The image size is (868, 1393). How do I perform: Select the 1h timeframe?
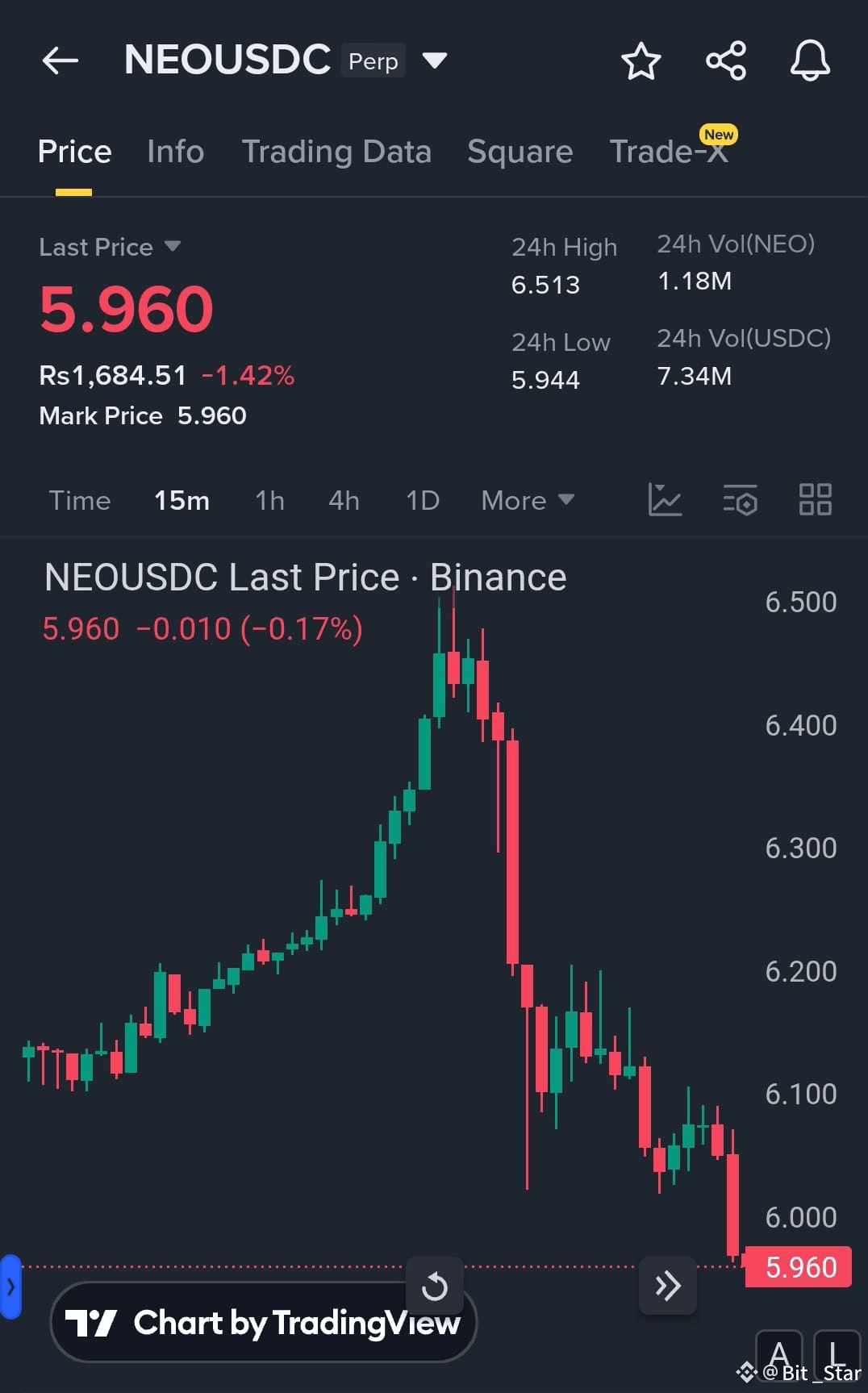pos(269,500)
